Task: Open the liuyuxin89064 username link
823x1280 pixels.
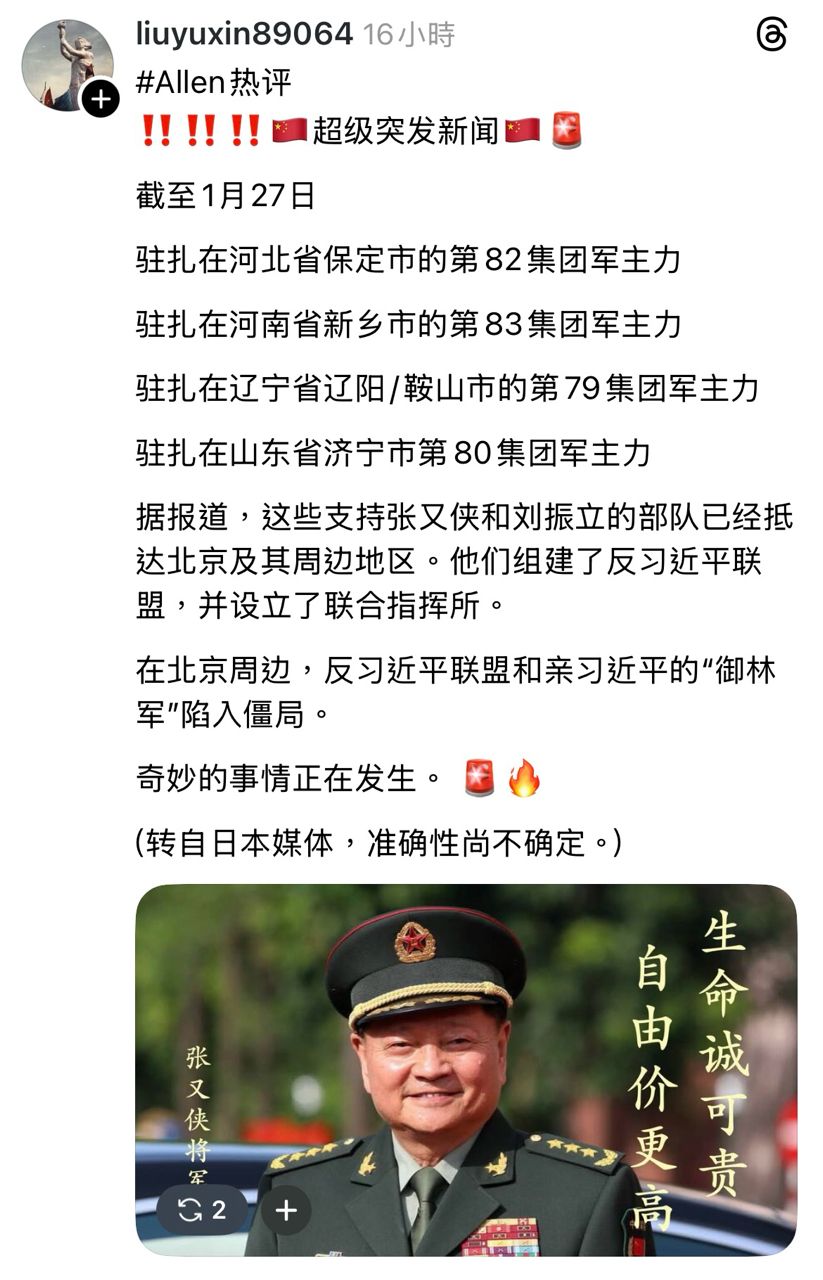Action: [244, 35]
